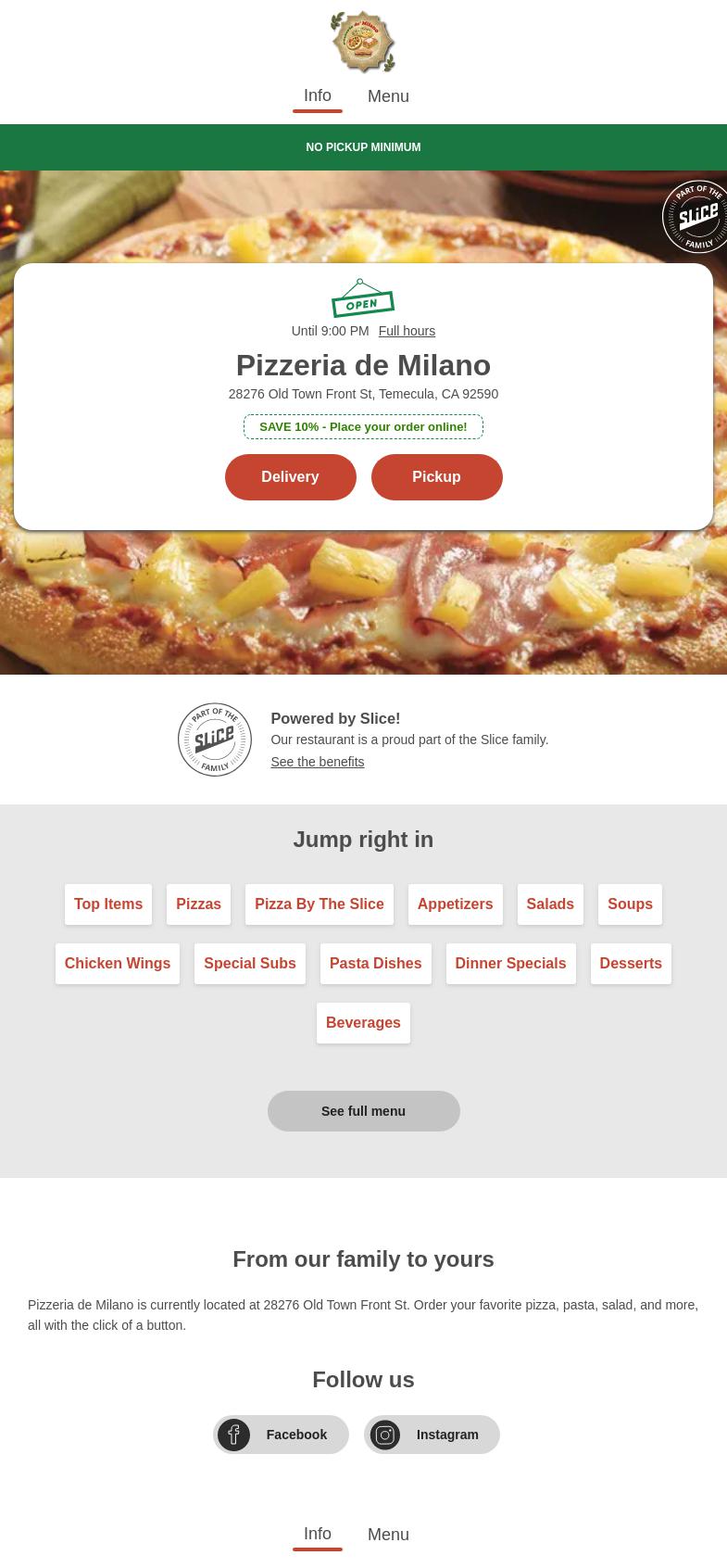Open Dinner Specials
The height and width of the screenshot is (1568, 727).
510,964
